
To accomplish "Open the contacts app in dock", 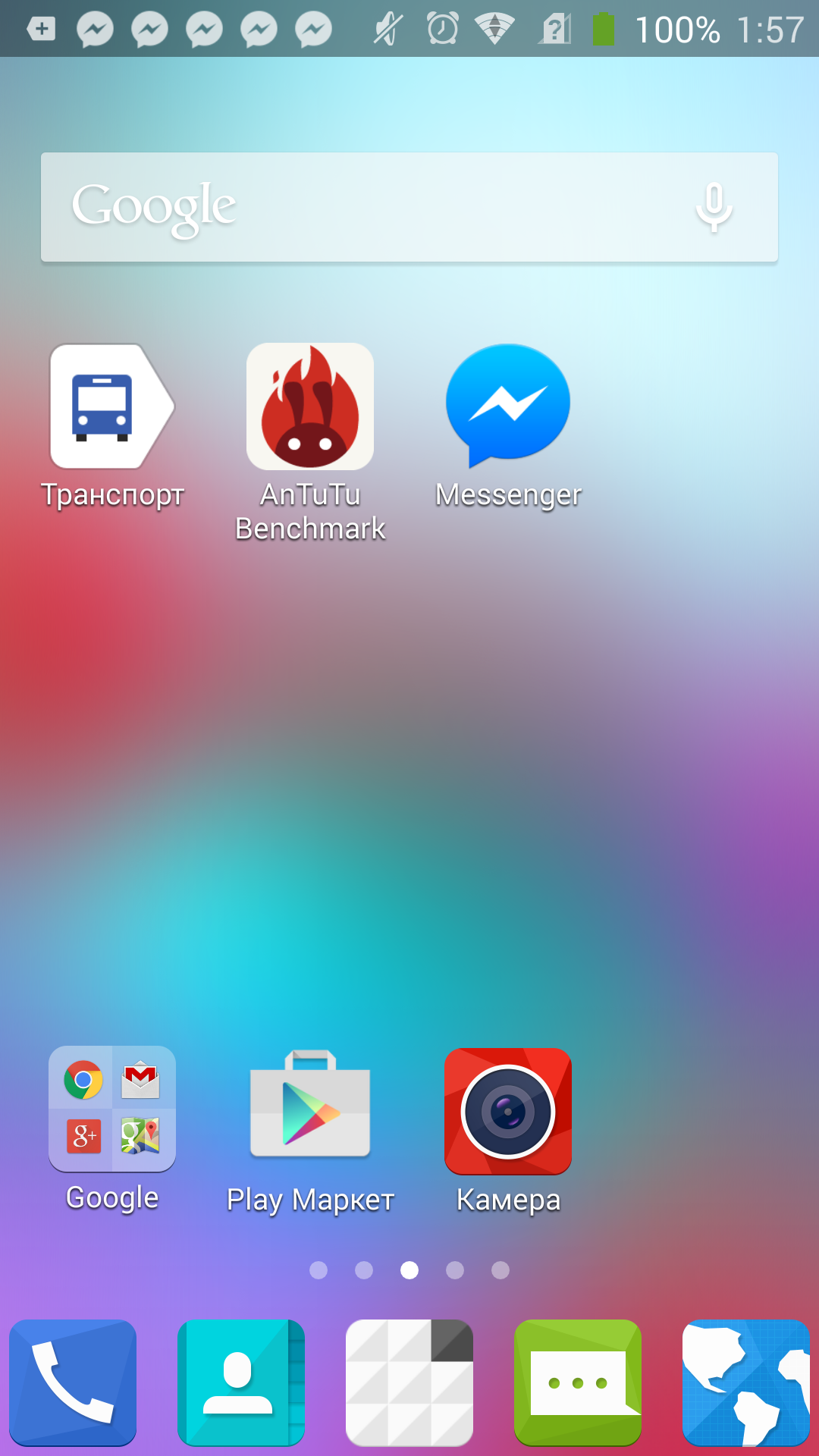I will [x=241, y=1382].
